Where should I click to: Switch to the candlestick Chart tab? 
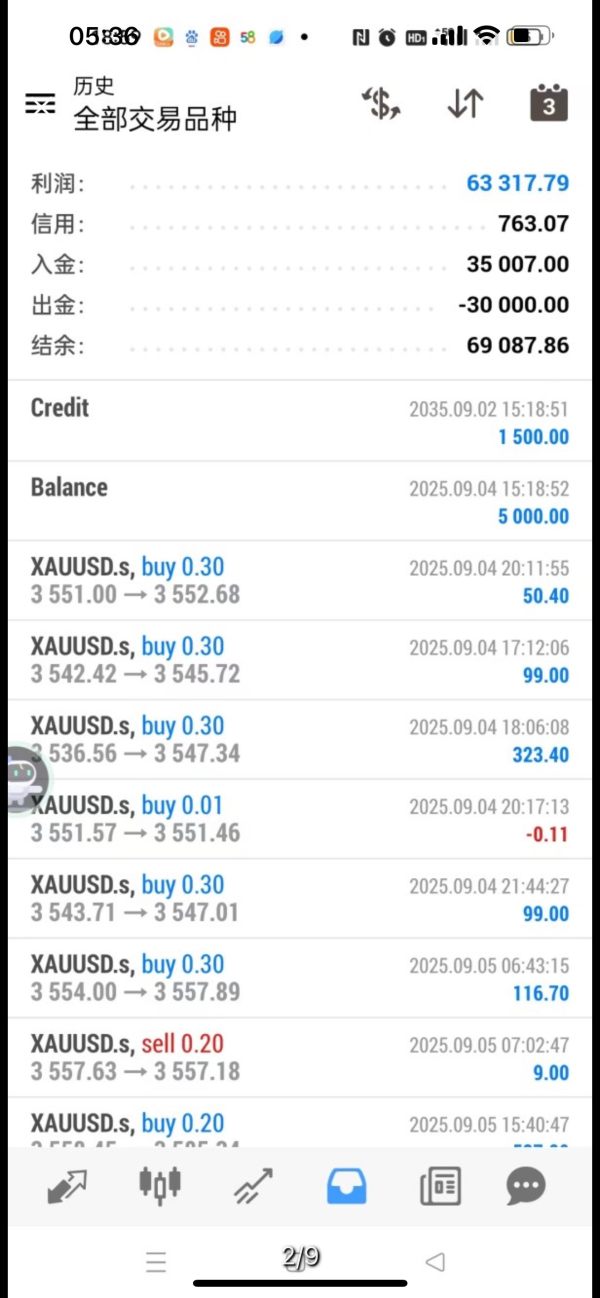tap(160, 1186)
